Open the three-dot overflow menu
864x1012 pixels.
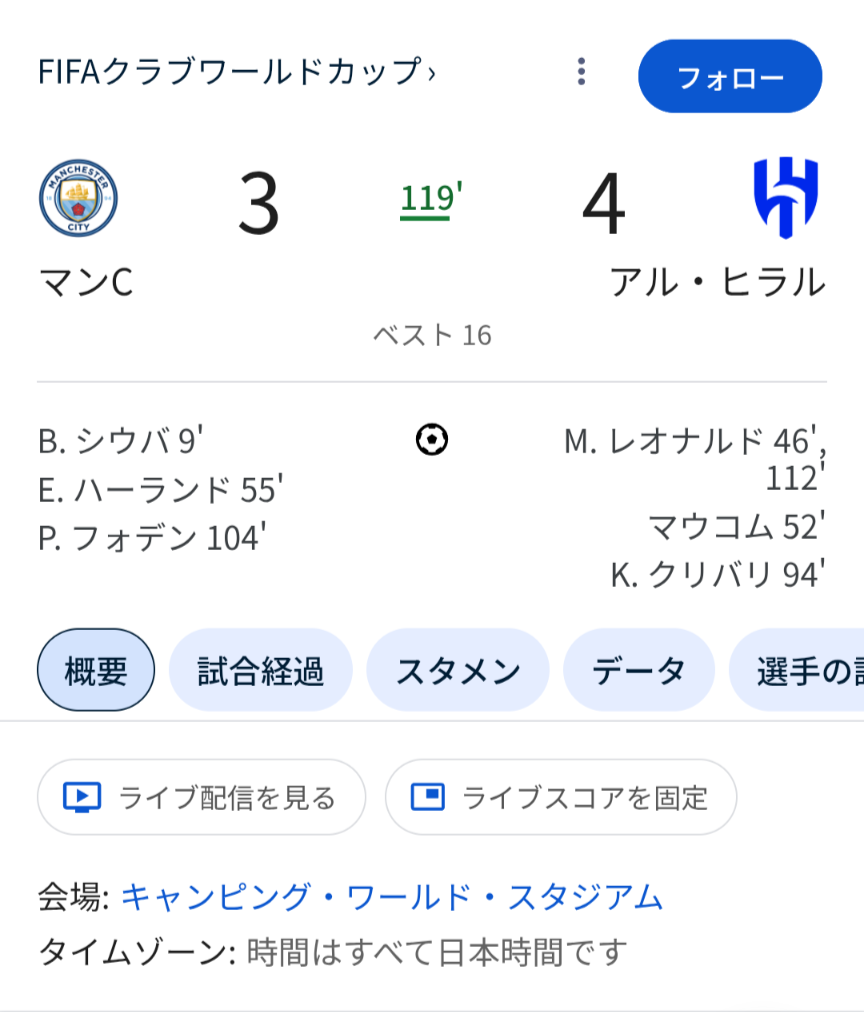(581, 71)
